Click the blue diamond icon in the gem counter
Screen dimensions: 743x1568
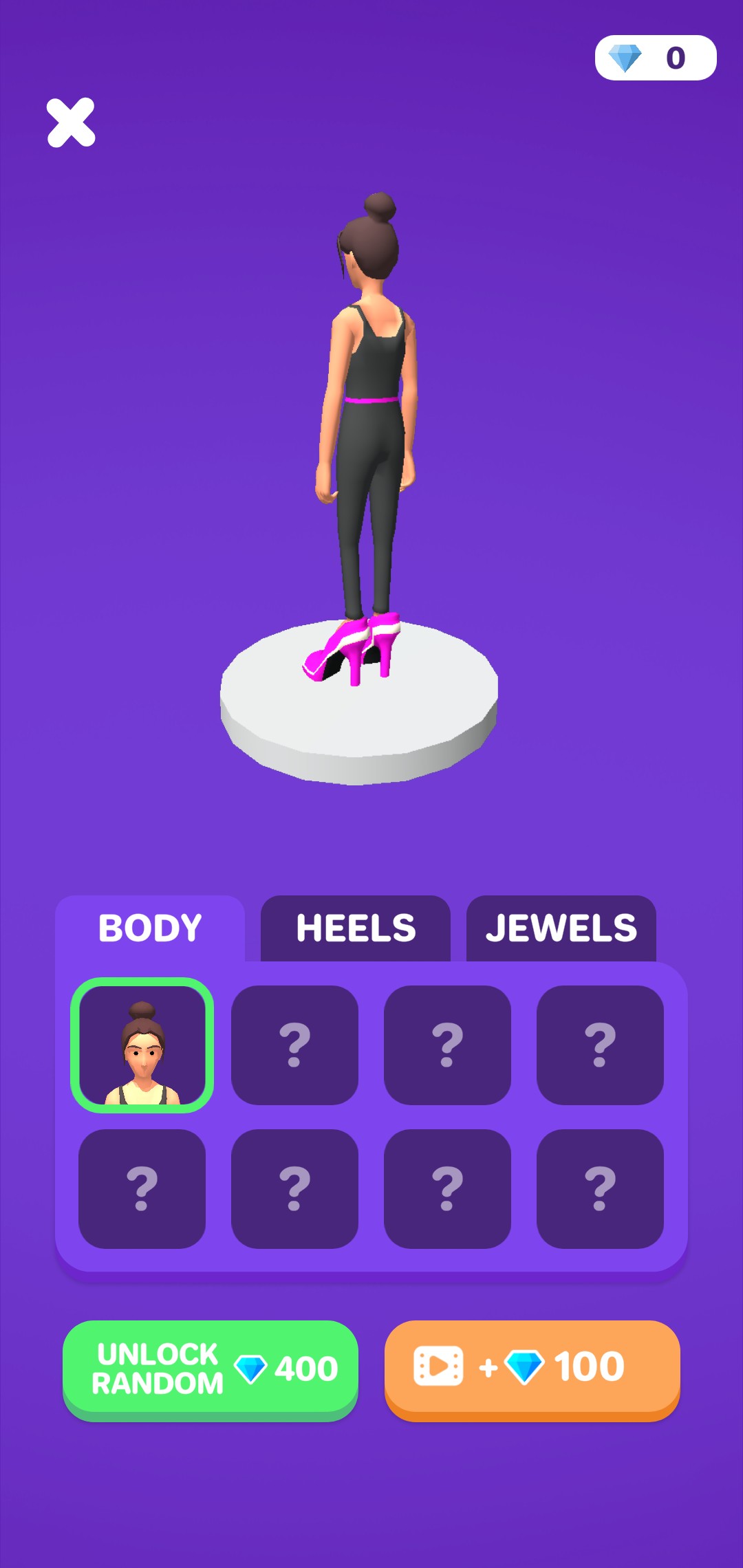click(x=626, y=57)
